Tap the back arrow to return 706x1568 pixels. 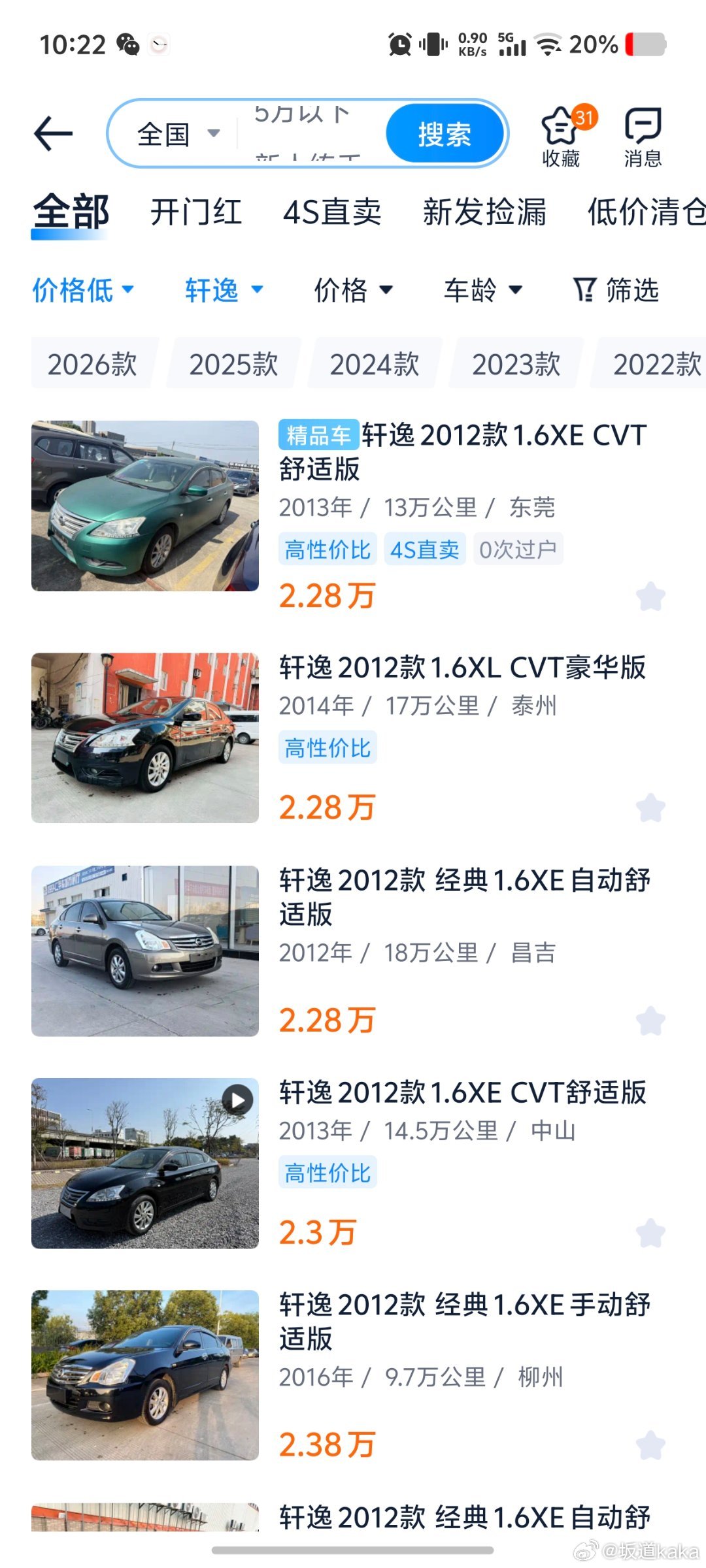(54, 133)
